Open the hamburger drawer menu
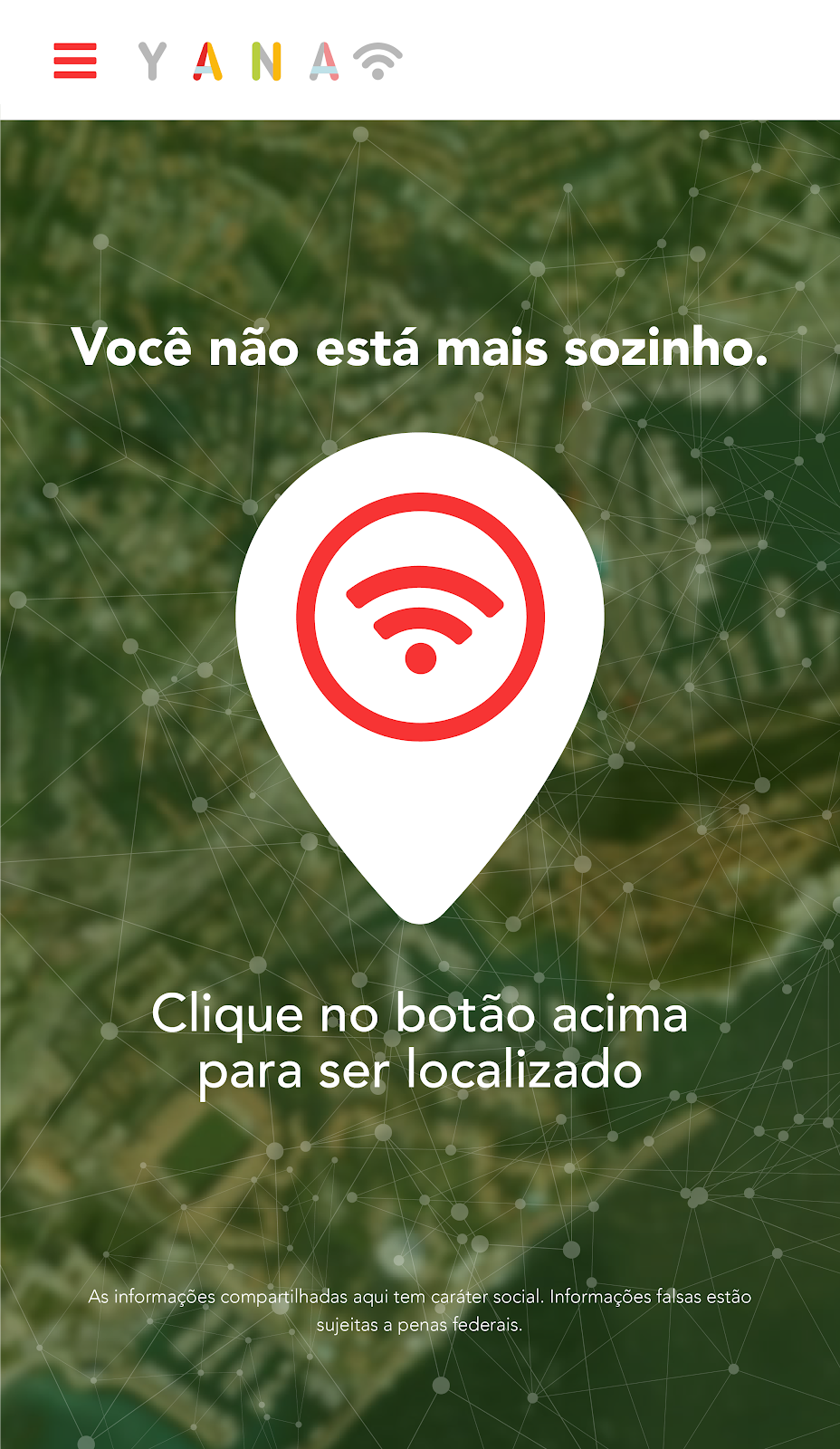Screen dimensions: 840x1449 tap(75, 61)
